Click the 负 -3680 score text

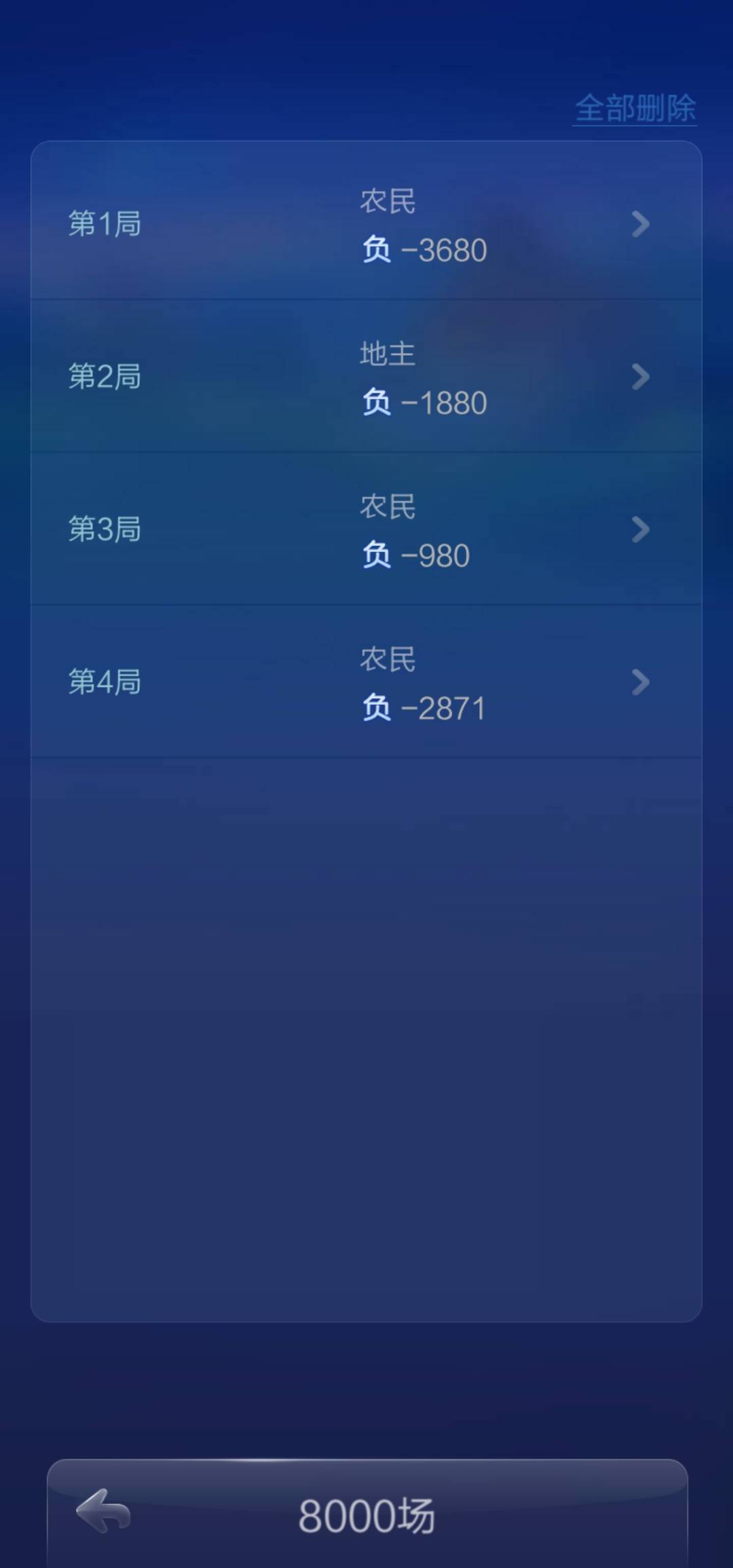424,250
